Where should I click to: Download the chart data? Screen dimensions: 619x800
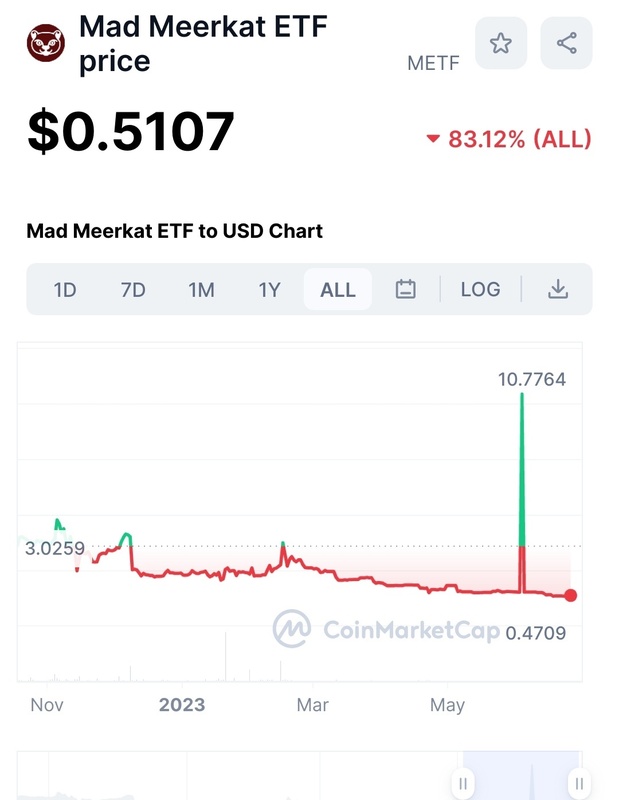558,289
